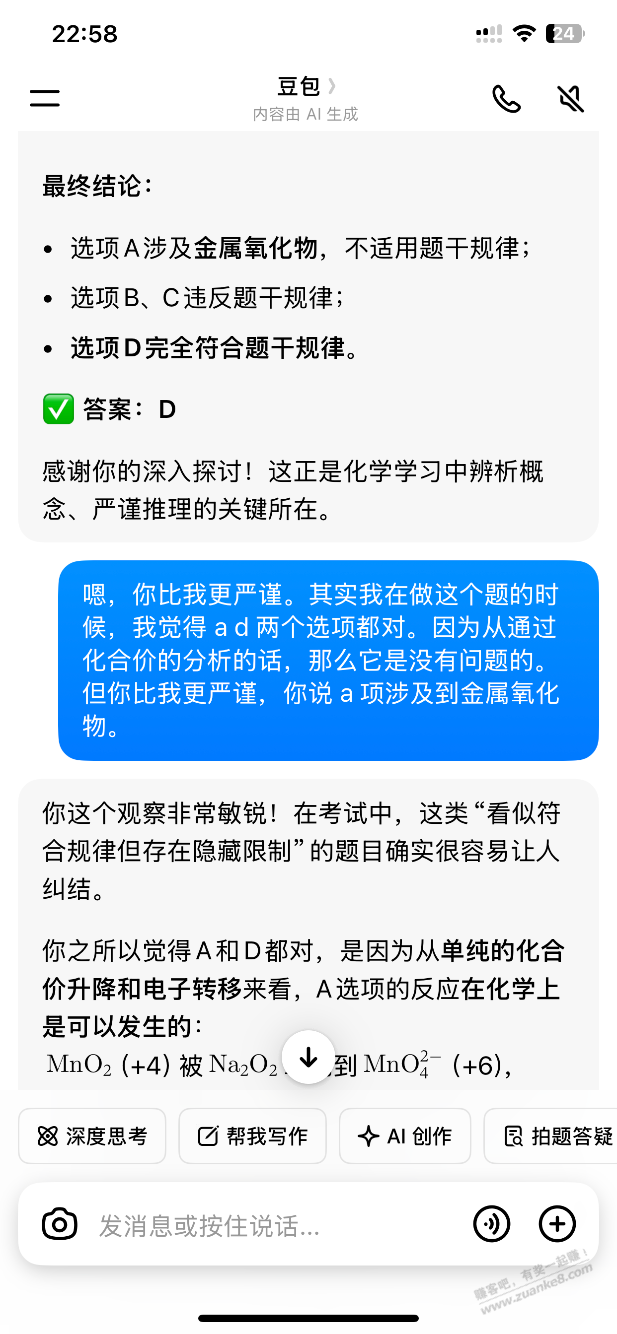The height and width of the screenshot is (1334, 617).
Task: Open the hamburger menu drawer
Action: coord(45,98)
